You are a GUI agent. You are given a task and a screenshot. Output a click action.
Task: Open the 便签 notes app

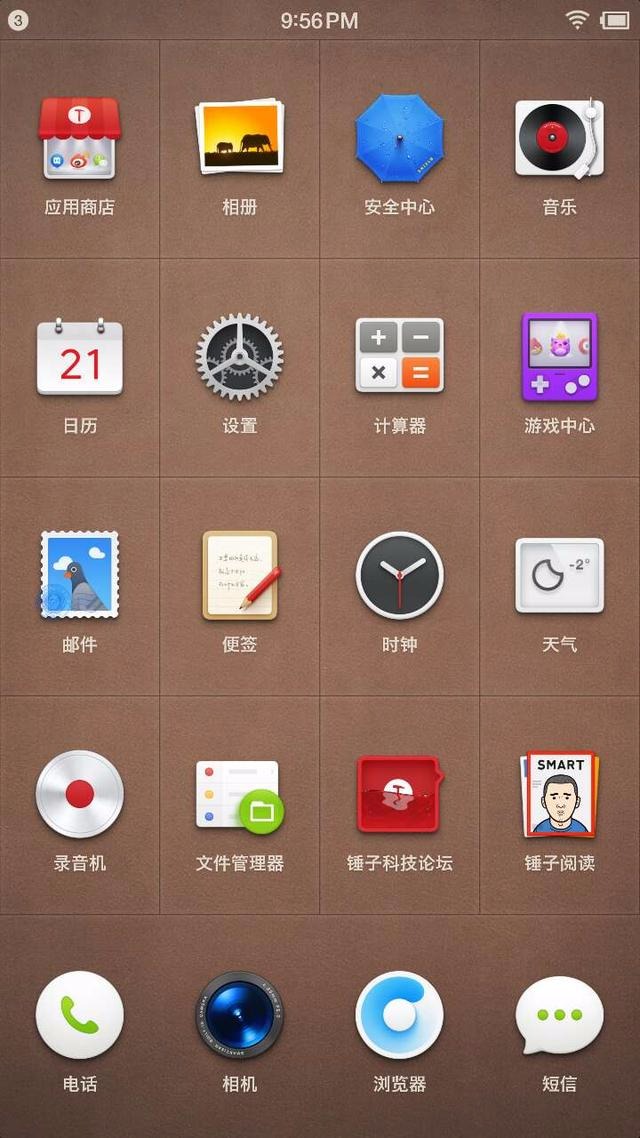tap(240, 575)
